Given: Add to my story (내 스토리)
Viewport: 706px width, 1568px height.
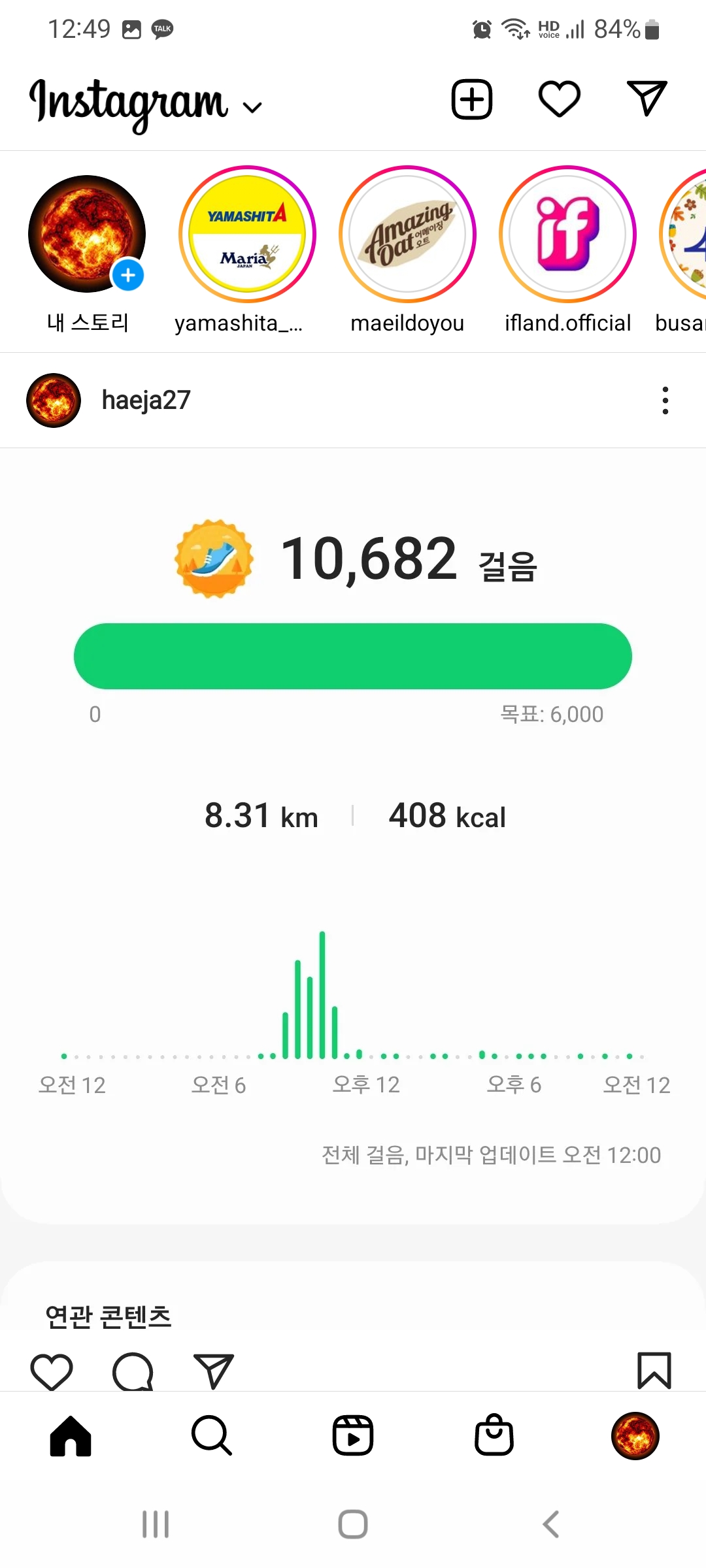Looking at the screenshot, I should tap(88, 235).
